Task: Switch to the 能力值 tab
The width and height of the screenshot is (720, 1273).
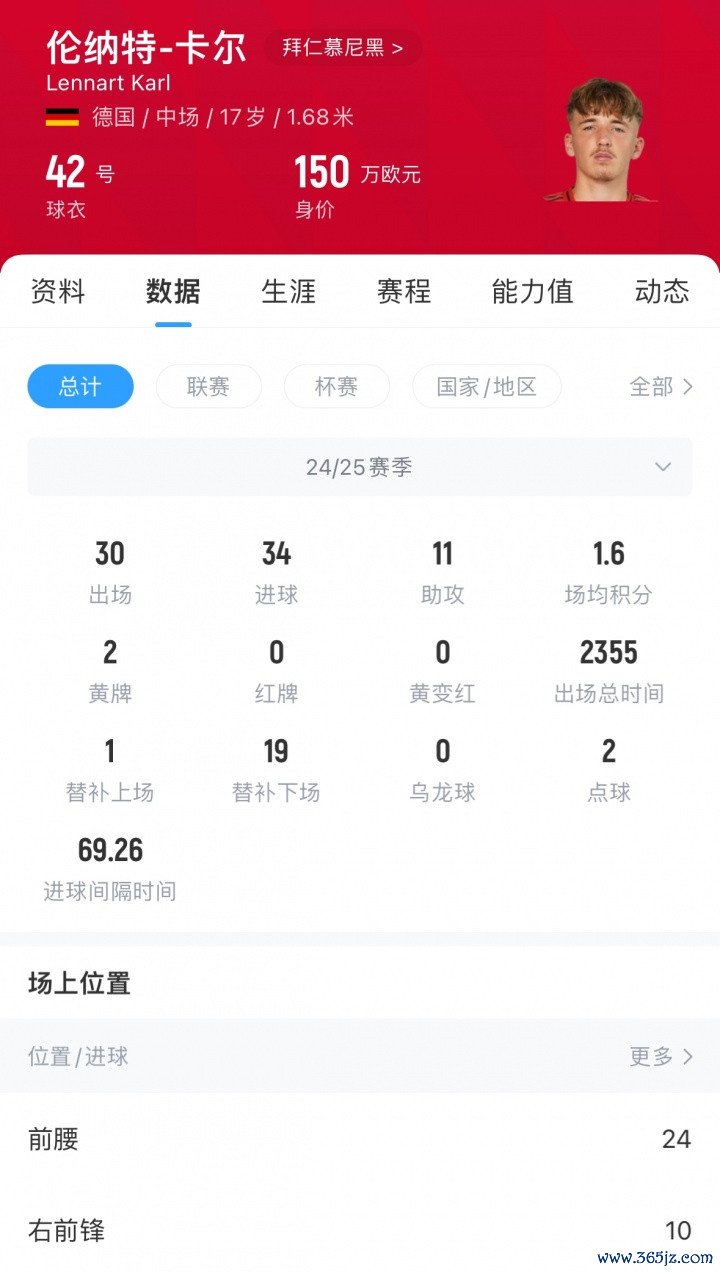Action: tap(532, 291)
